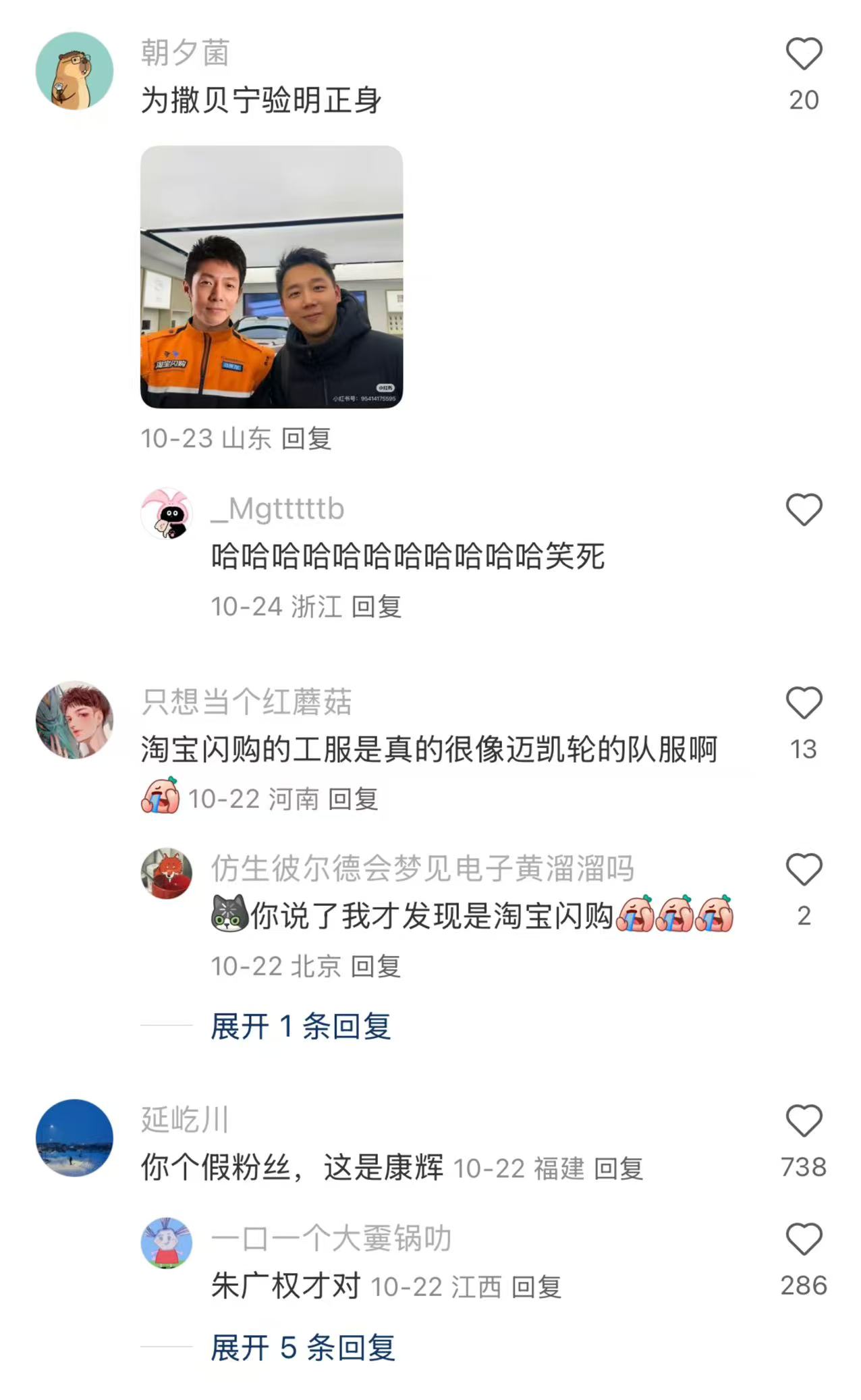Like 延屹川's comment
The image size is (861, 1400).
tap(803, 1121)
